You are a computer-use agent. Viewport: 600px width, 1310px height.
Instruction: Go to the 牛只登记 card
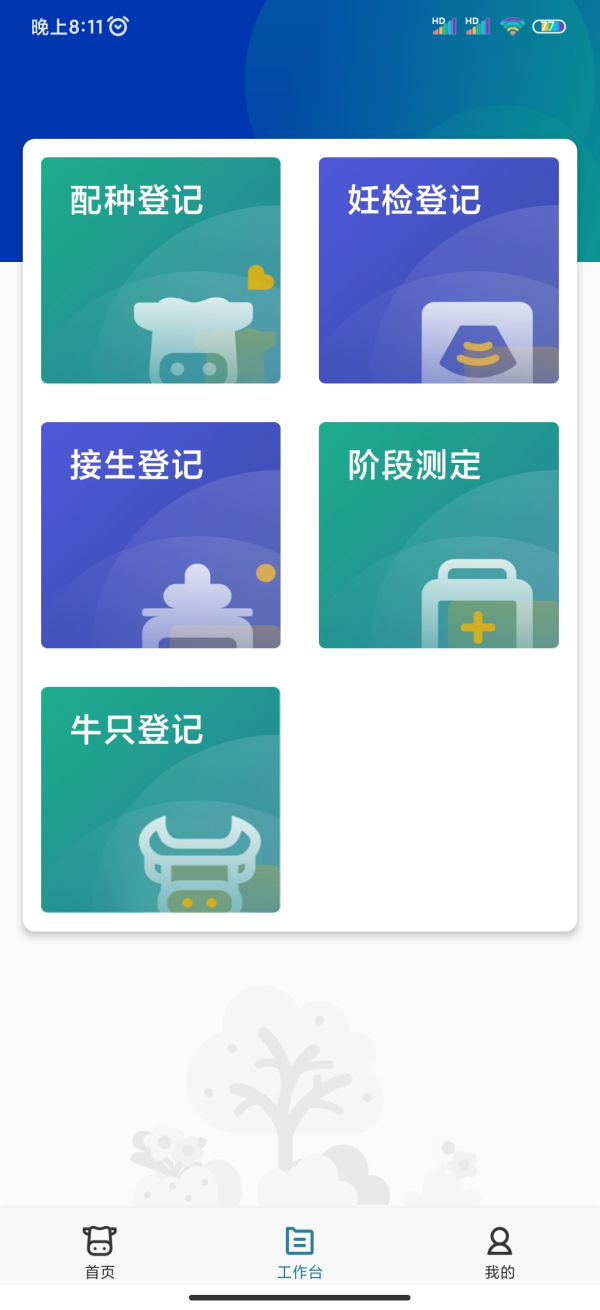(160, 799)
